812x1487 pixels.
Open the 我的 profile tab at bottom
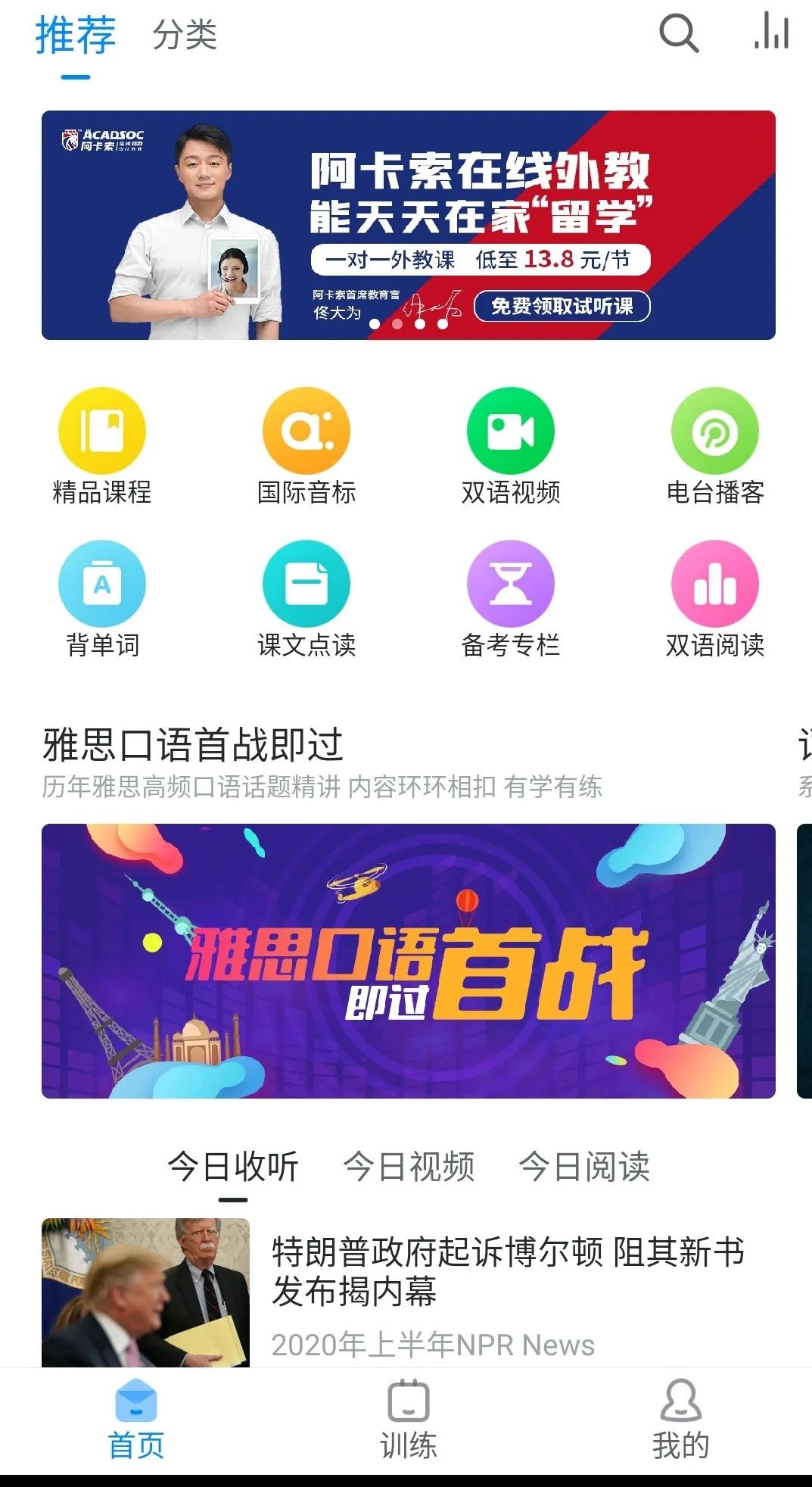pyautogui.click(x=680, y=1431)
